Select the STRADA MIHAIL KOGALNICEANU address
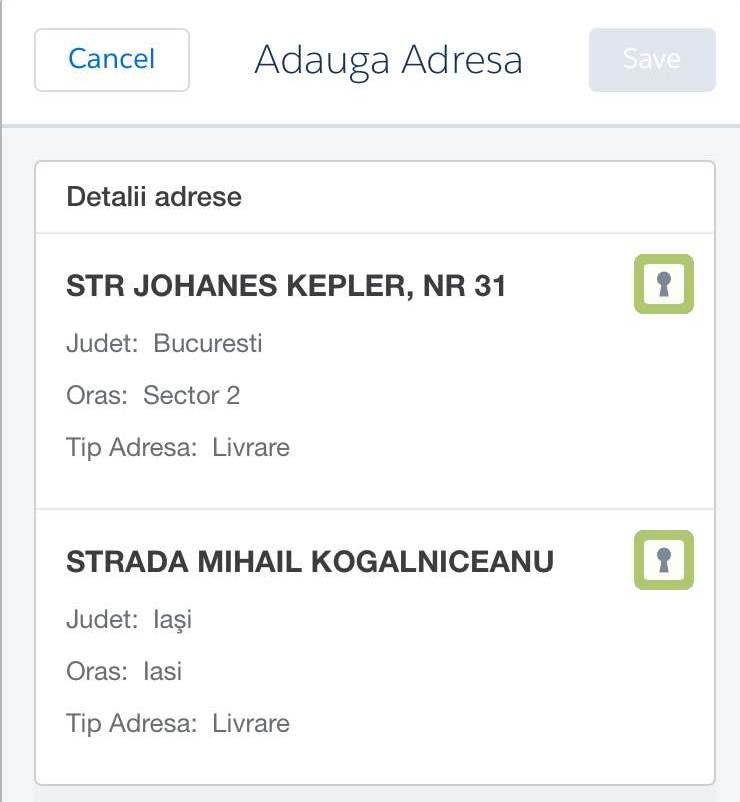740x802 pixels. pyautogui.click(x=310, y=562)
